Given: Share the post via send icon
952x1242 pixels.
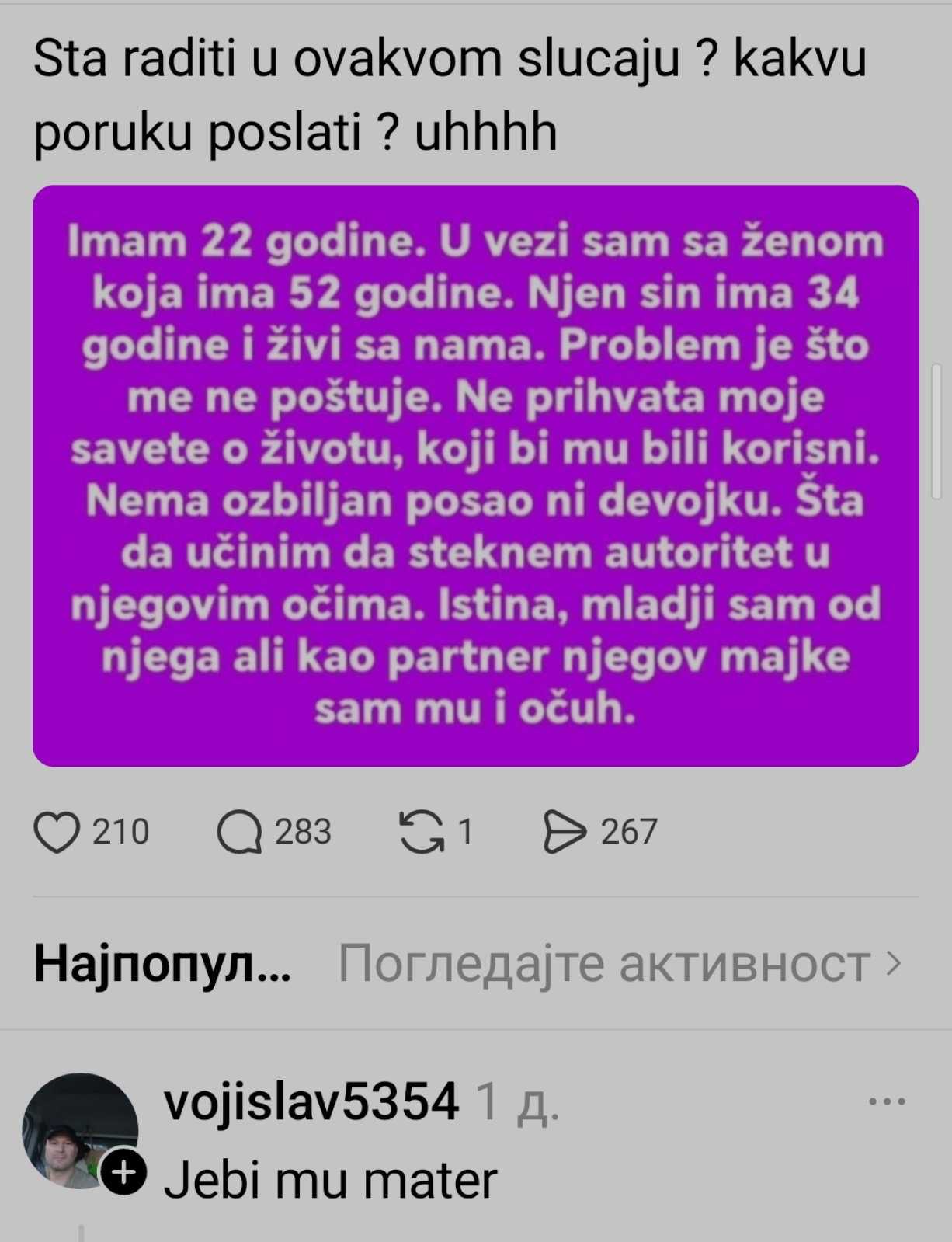Looking at the screenshot, I should pos(565,832).
